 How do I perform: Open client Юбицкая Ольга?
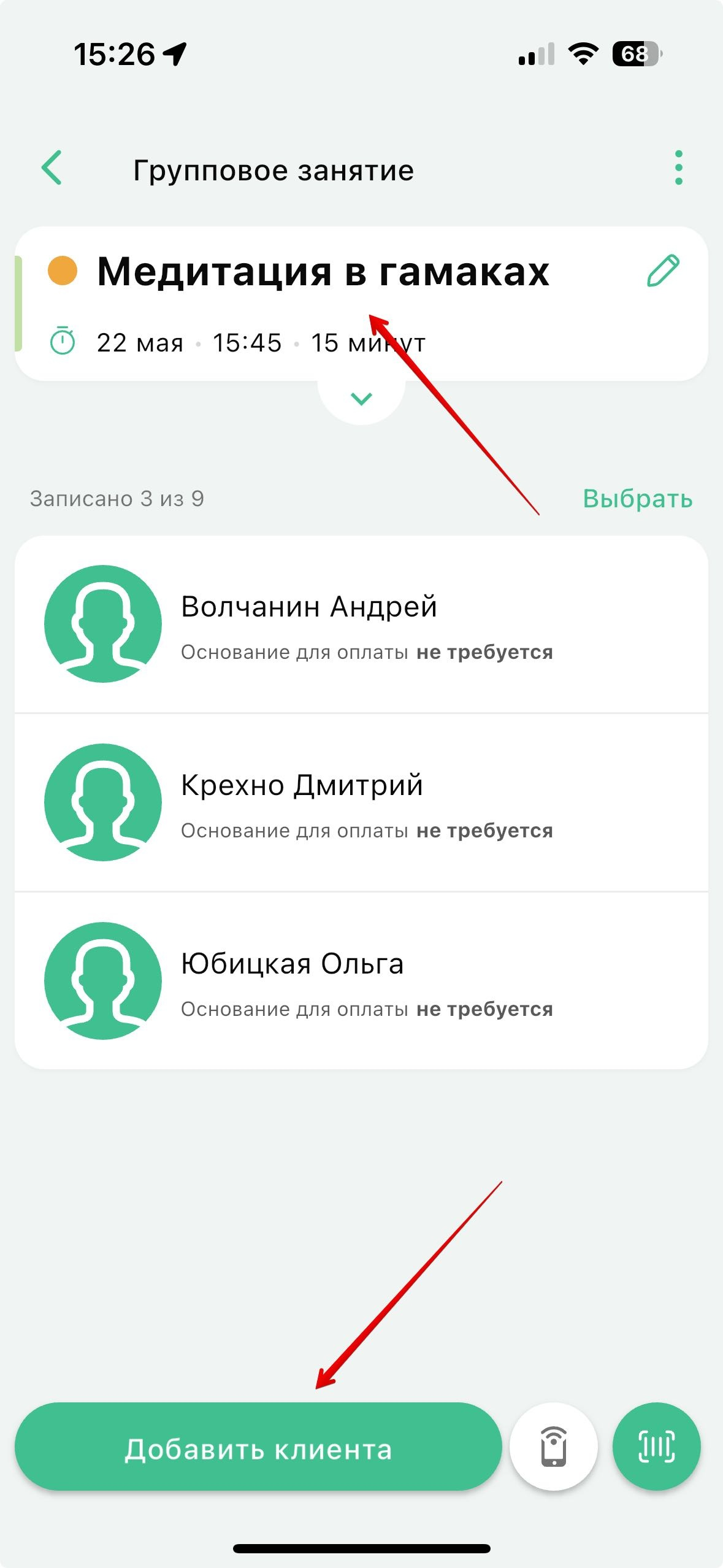[x=361, y=981]
